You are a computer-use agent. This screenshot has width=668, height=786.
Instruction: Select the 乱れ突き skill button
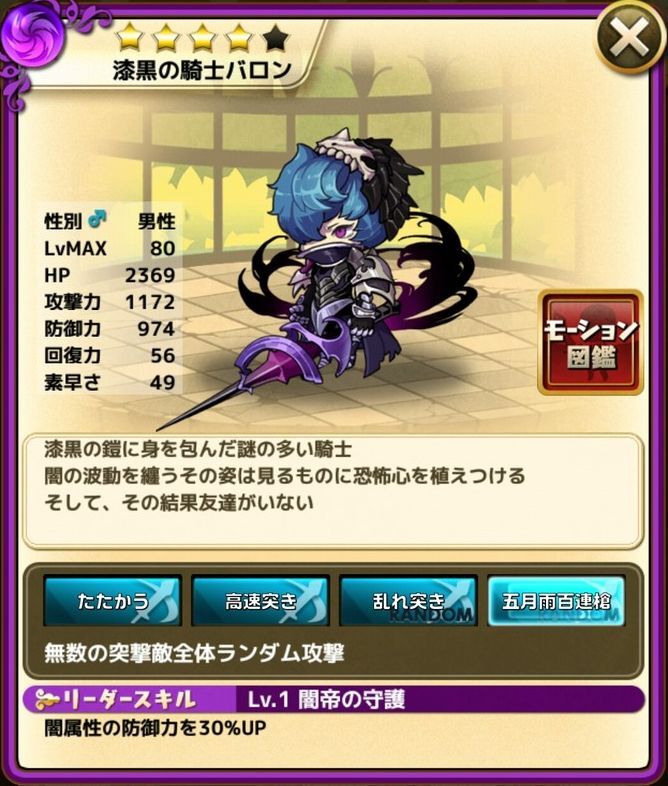tap(407, 602)
